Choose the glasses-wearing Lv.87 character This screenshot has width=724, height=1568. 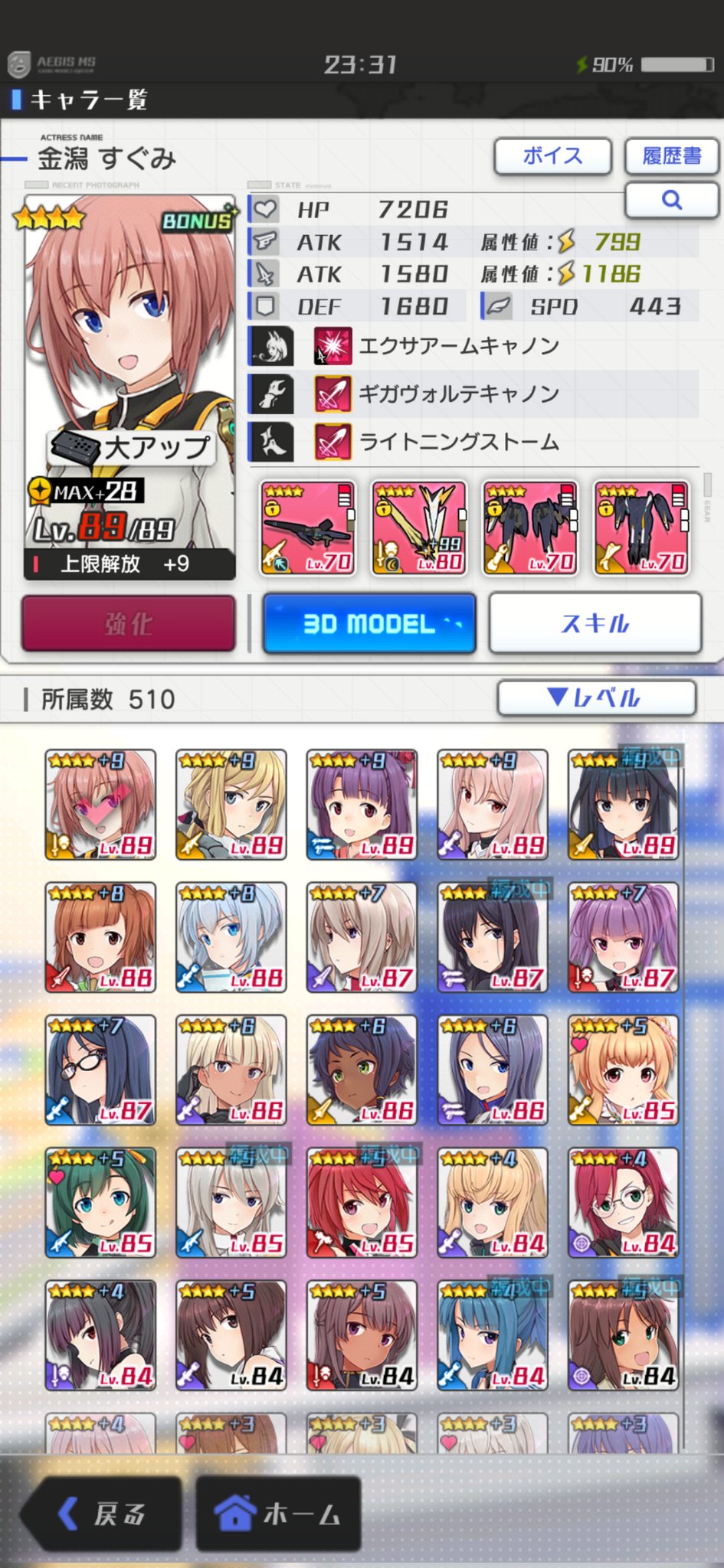click(100, 1070)
